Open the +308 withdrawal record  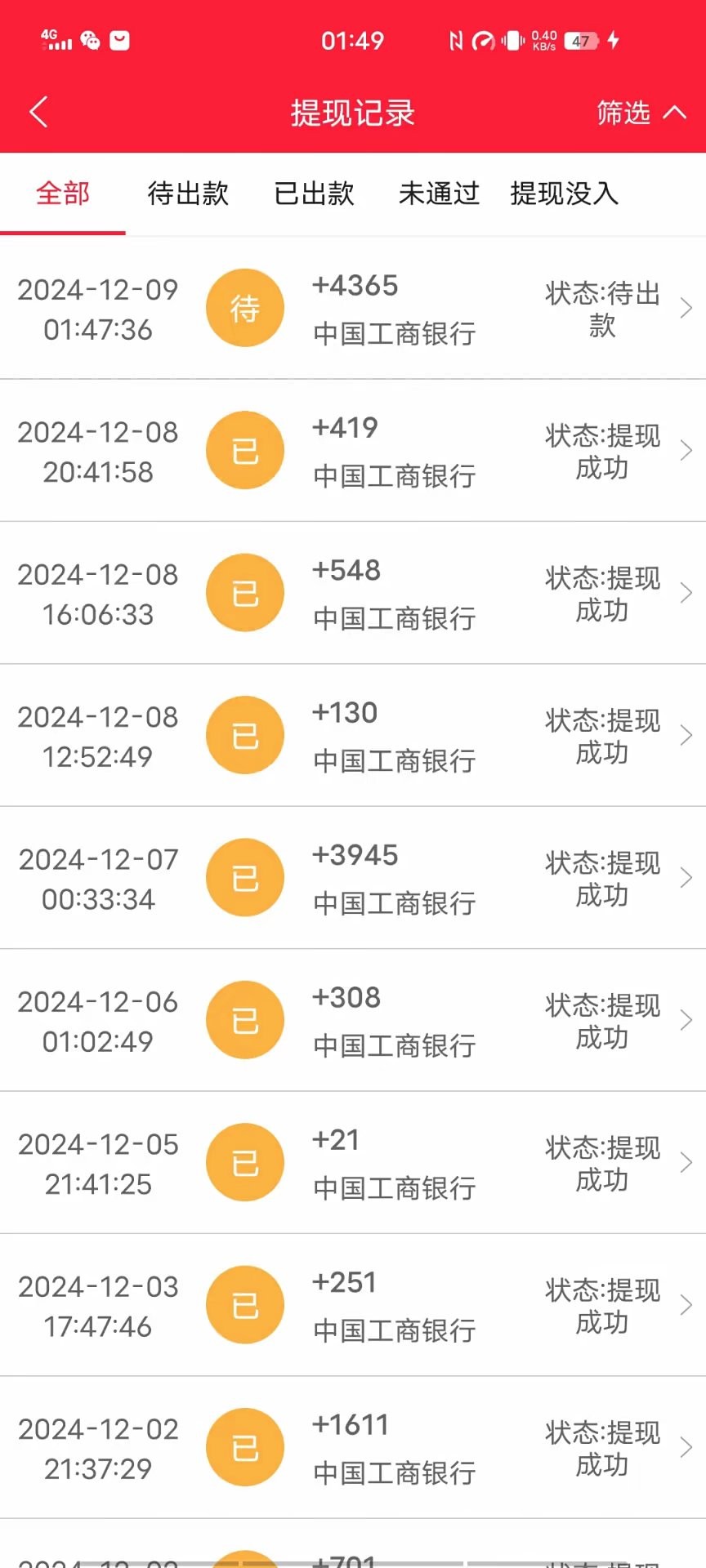pos(353,1020)
